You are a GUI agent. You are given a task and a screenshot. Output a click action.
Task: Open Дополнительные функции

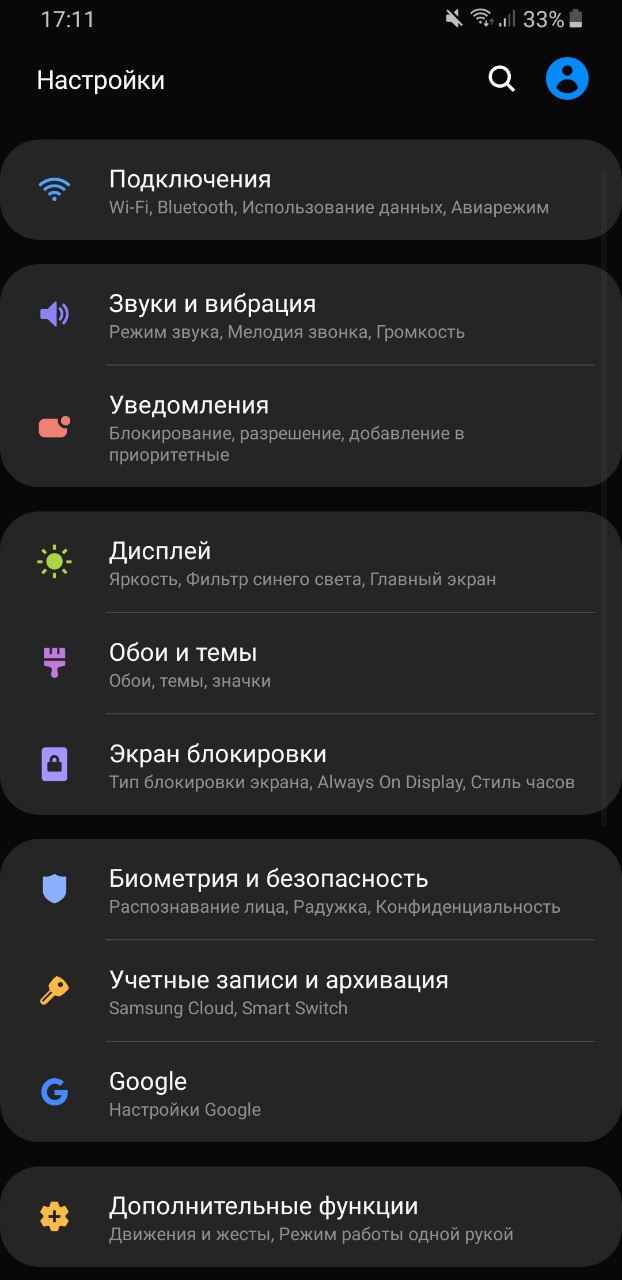(x=311, y=1217)
